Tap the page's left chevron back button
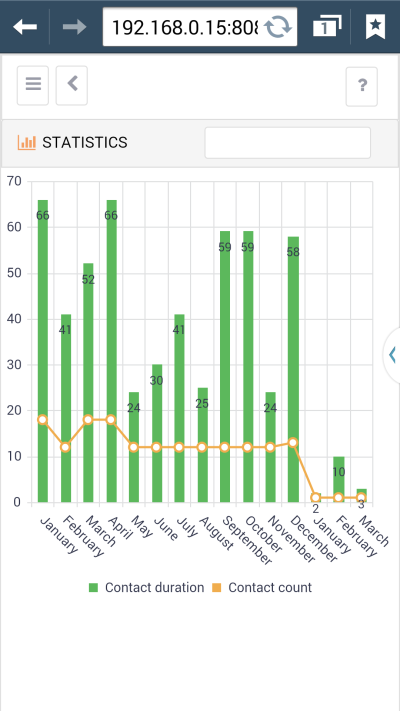The width and height of the screenshot is (400, 711). click(72, 85)
